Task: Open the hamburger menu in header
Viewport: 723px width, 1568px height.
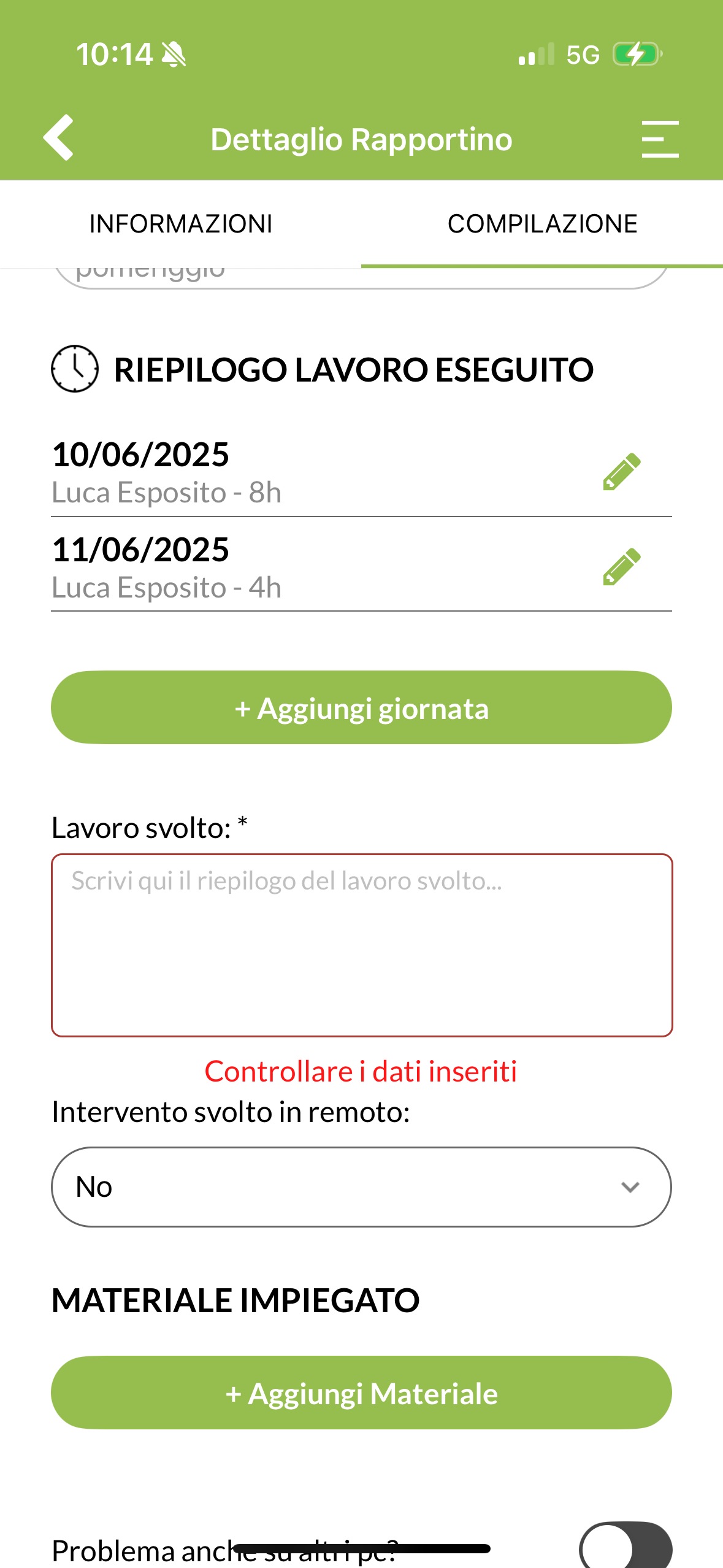Action: (x=660, y=139)
